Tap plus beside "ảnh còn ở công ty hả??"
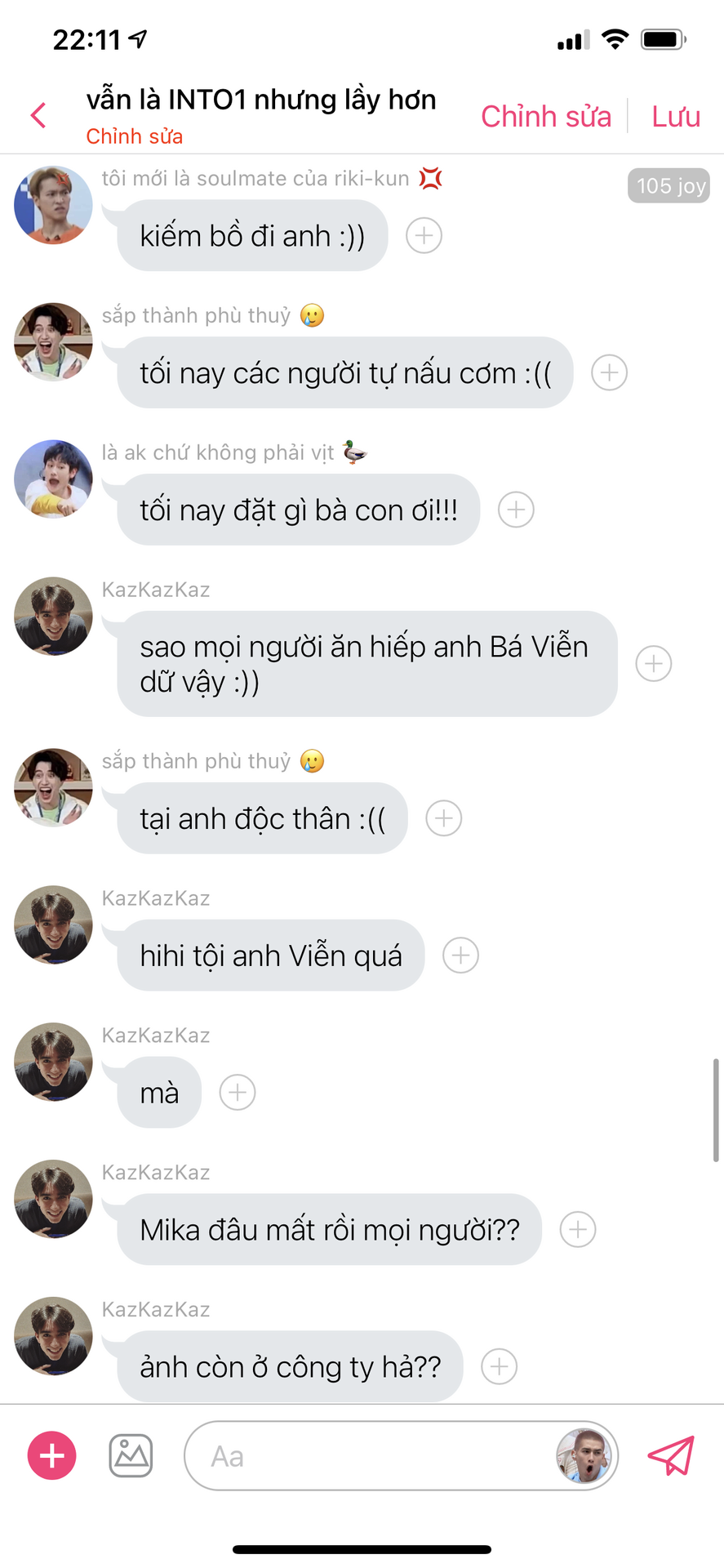The image size is (724, 1568). (499, 1367)
